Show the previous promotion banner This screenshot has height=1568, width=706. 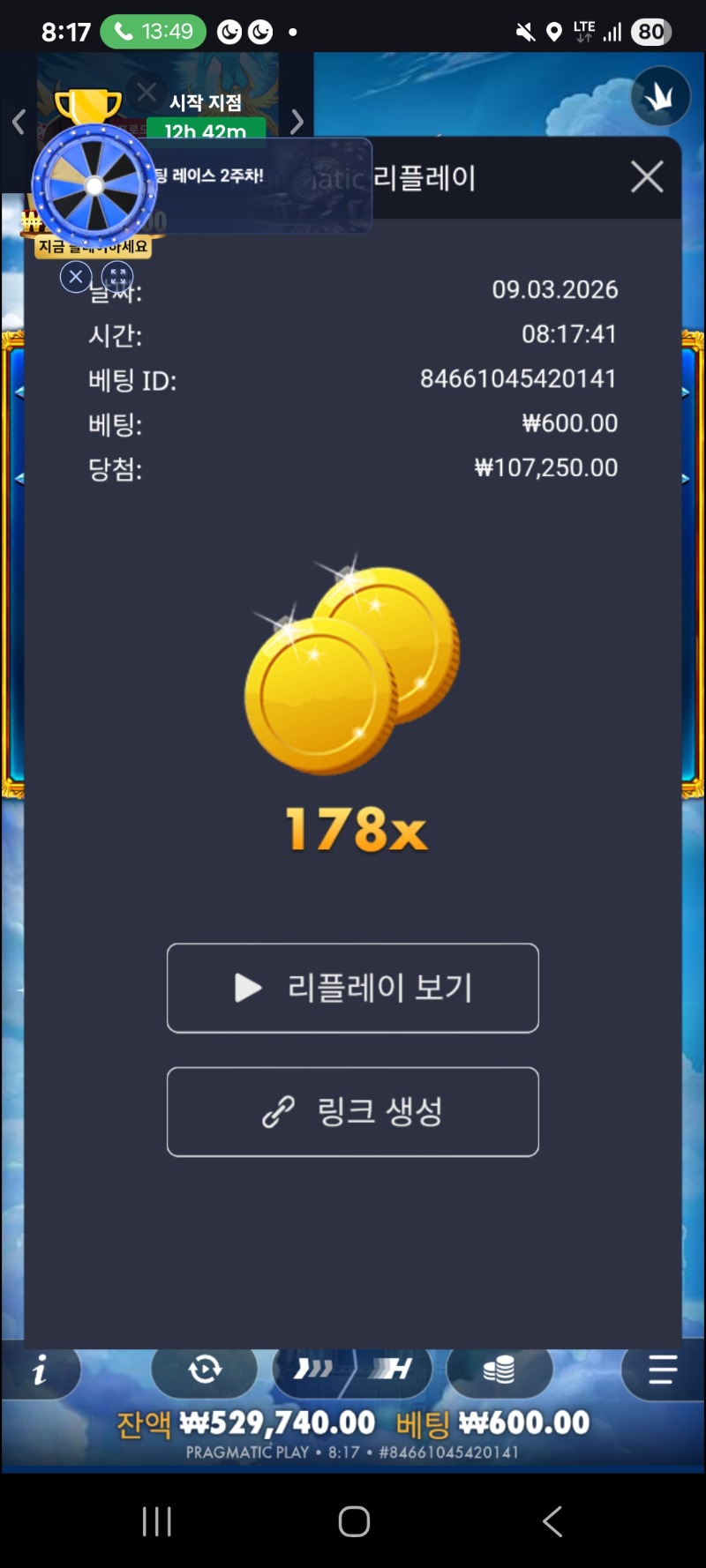[x=19, y=122]
